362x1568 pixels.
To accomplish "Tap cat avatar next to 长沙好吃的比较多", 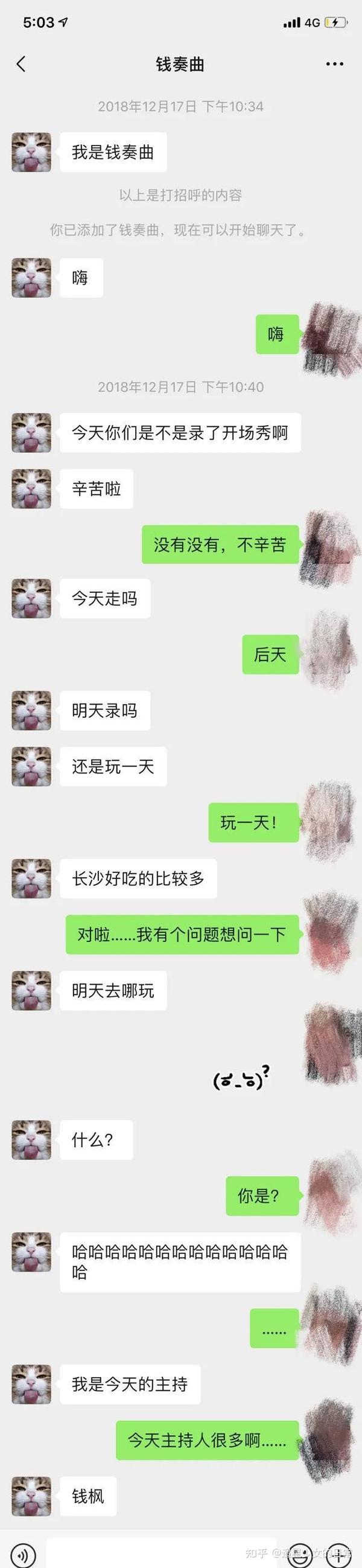I will coord(31,878).
